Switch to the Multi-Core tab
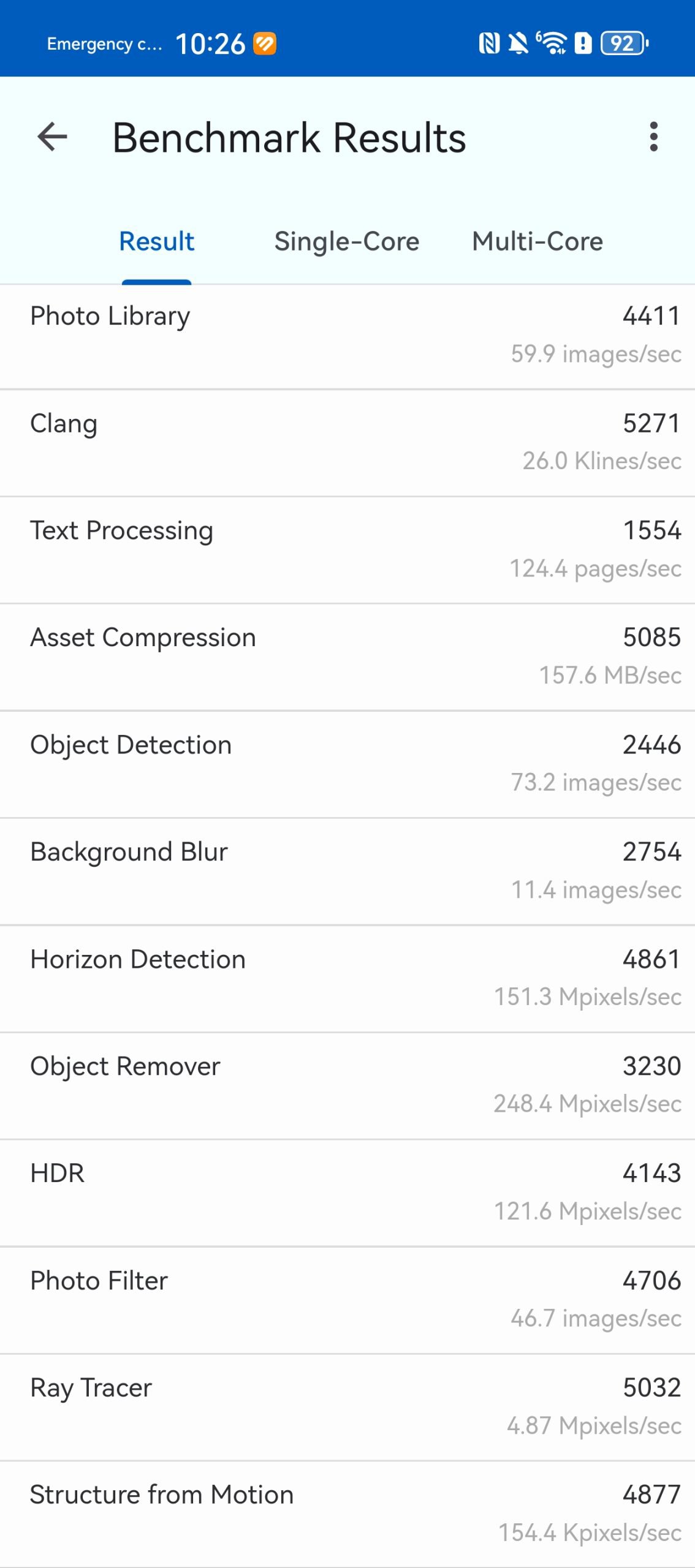 [x=537, y=241]
